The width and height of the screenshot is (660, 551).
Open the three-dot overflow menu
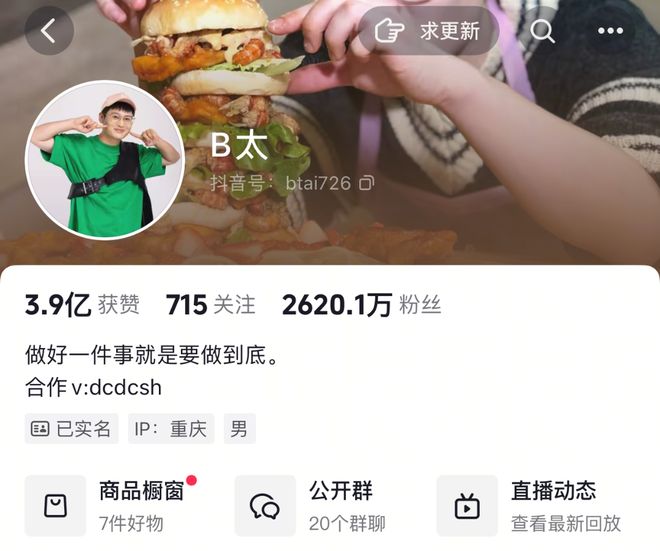[x=610, y=31]
